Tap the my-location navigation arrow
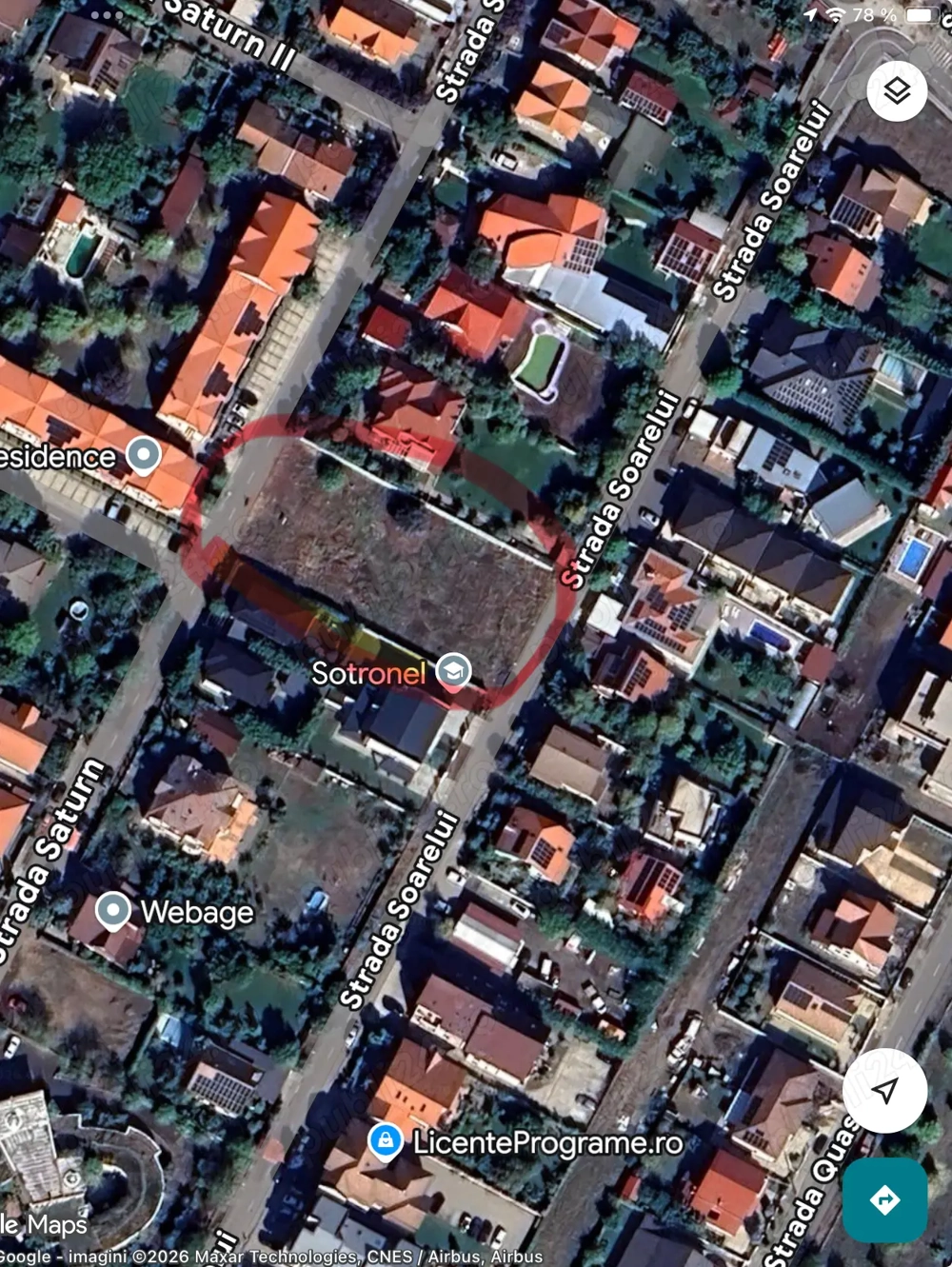 tap(884, 1093)
